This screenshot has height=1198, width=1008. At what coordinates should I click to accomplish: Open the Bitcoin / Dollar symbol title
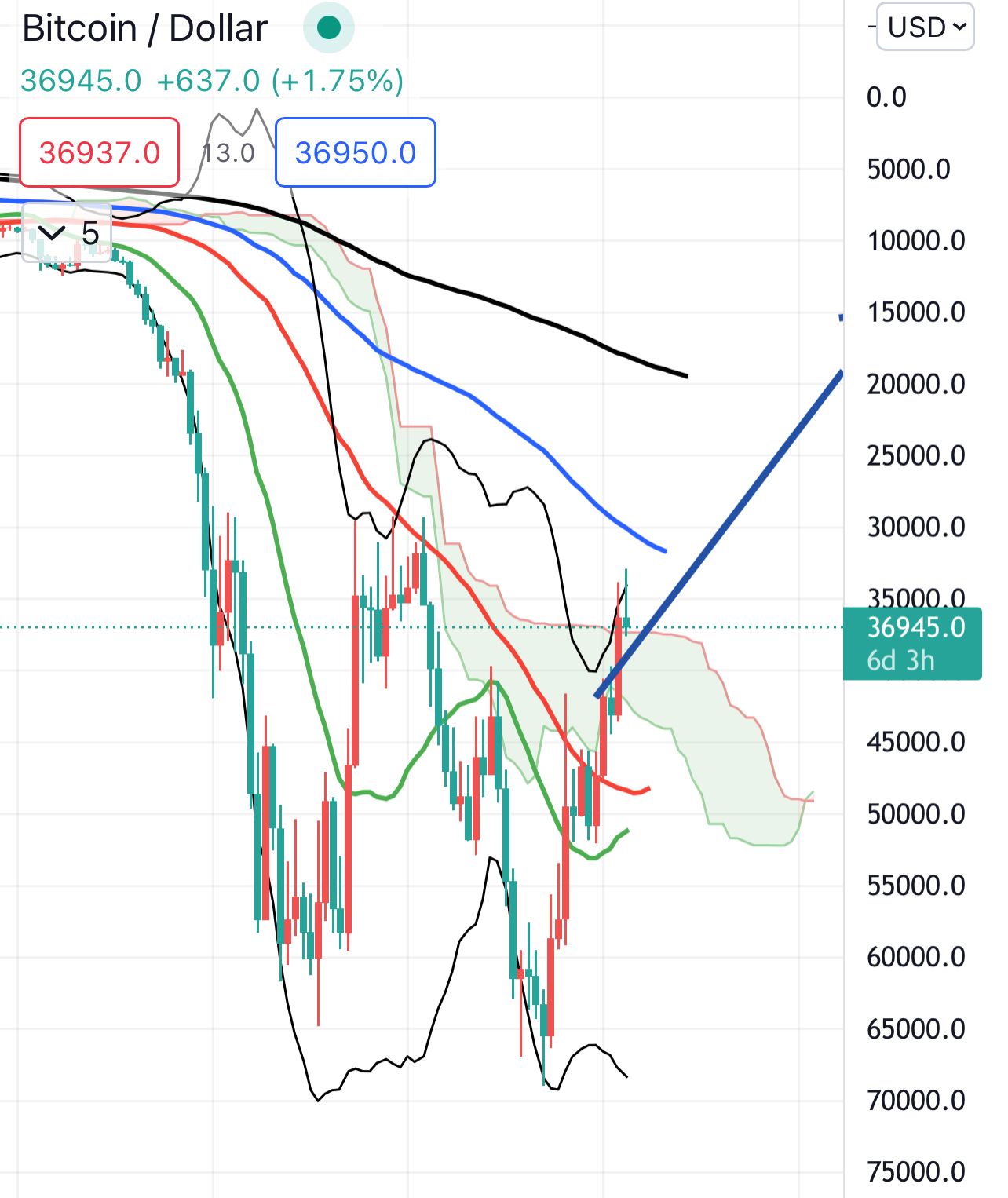pyautogui.click(x=145, y=28)
